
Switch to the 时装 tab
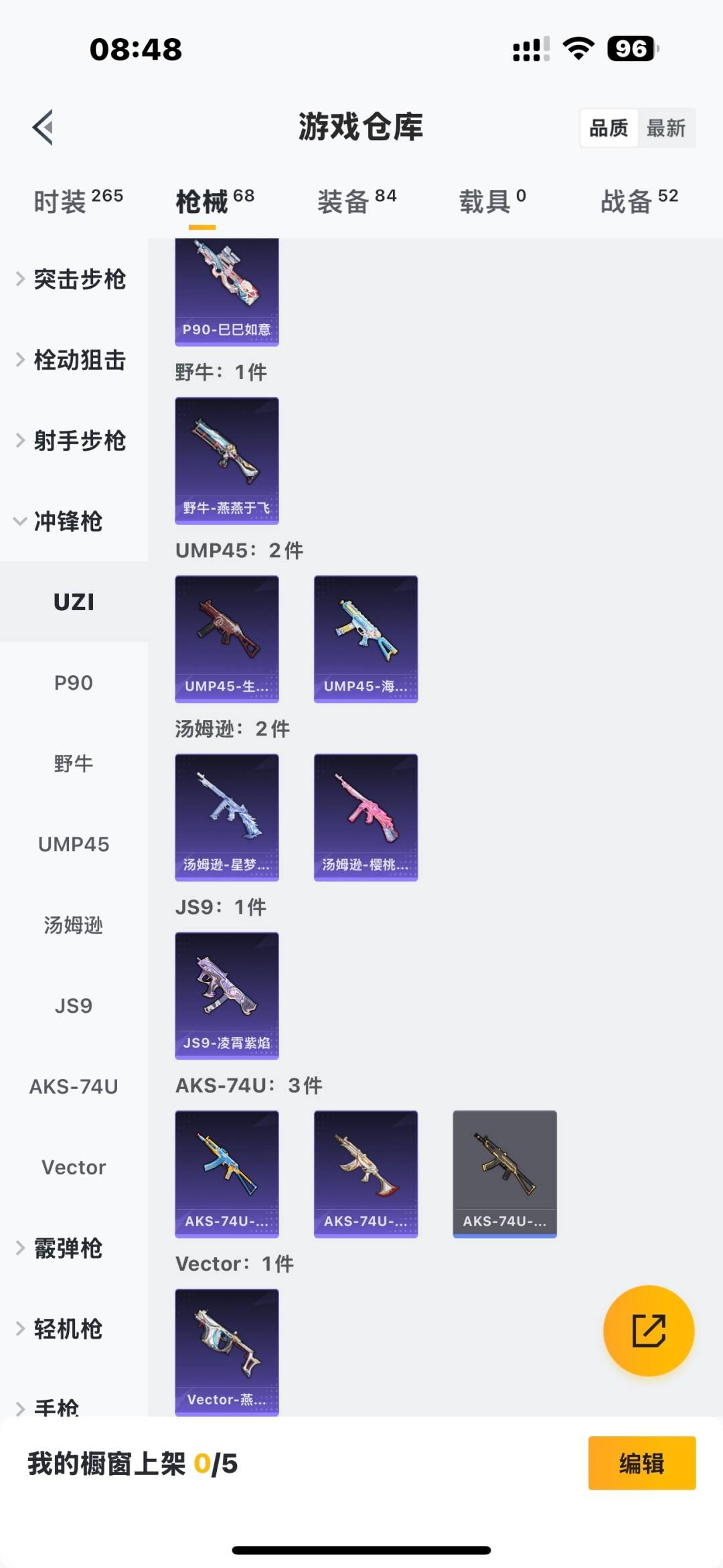coord(78,201)
